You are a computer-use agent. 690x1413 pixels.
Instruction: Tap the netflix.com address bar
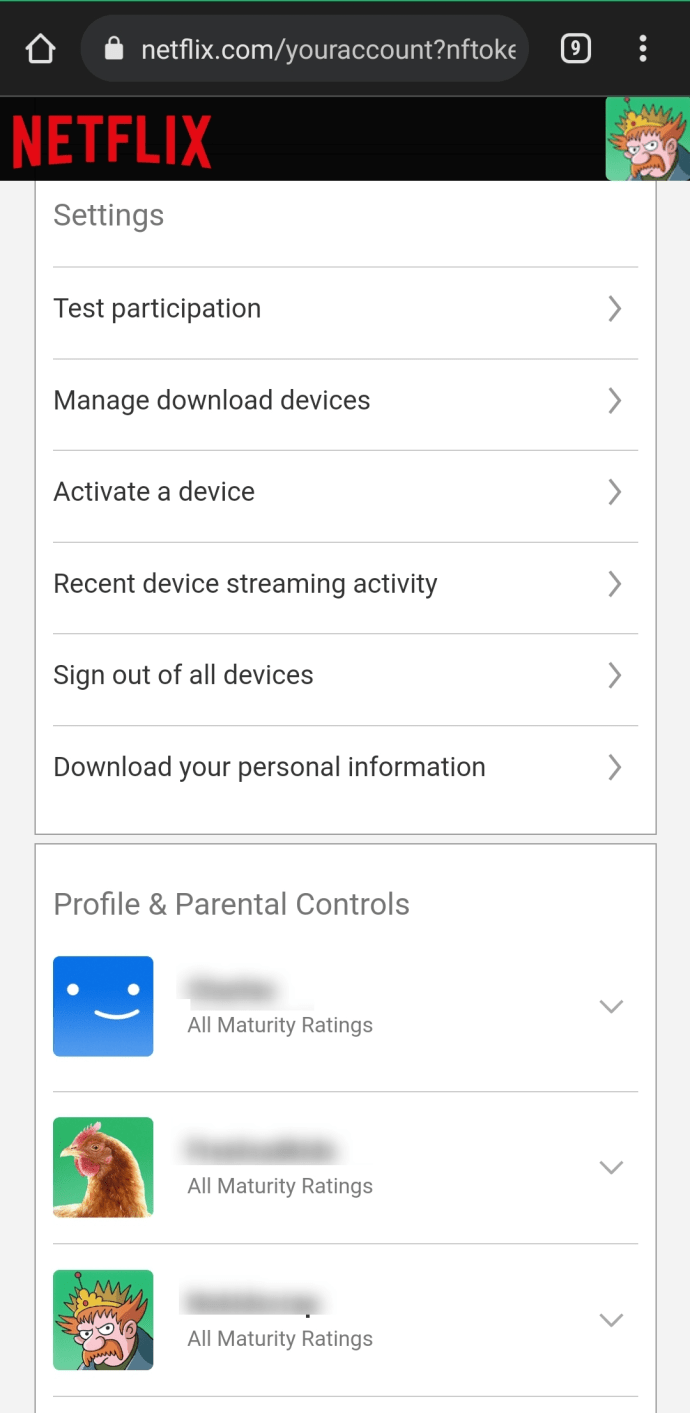[304, 48]
